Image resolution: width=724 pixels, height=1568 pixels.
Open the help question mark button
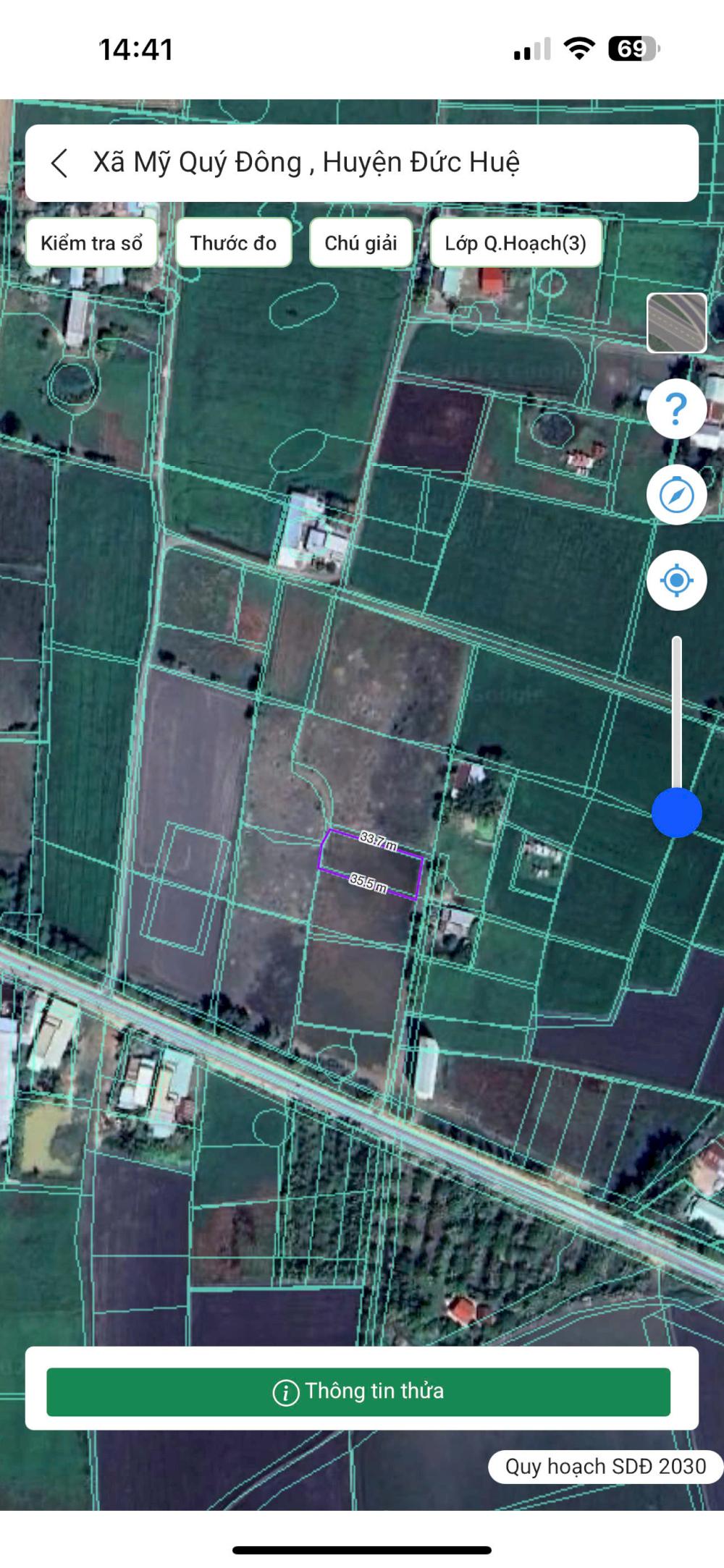point(676,410)
